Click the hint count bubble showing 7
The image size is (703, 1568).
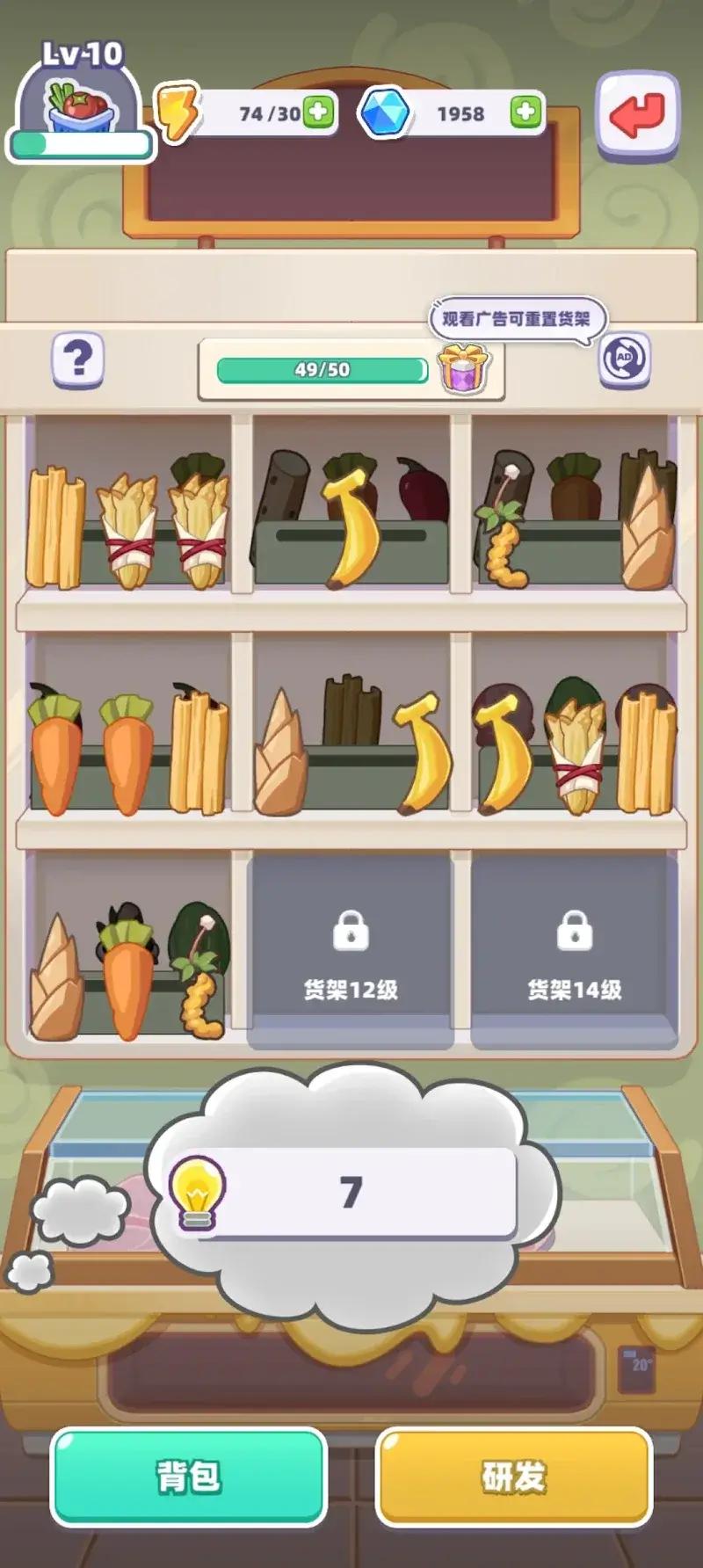pos(350,1190)
